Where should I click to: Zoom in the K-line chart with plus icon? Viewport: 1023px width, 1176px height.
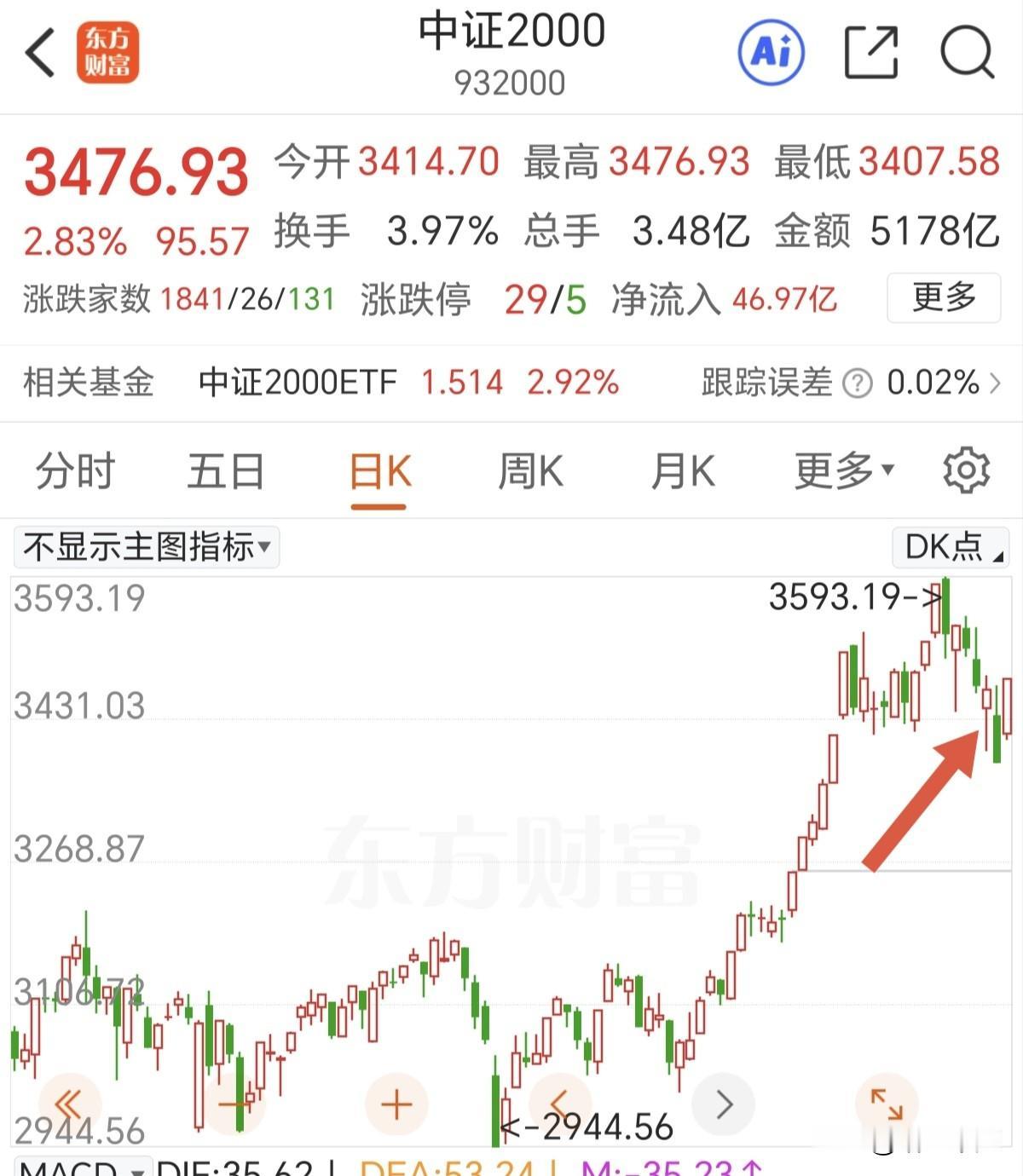coord(395,1104)
